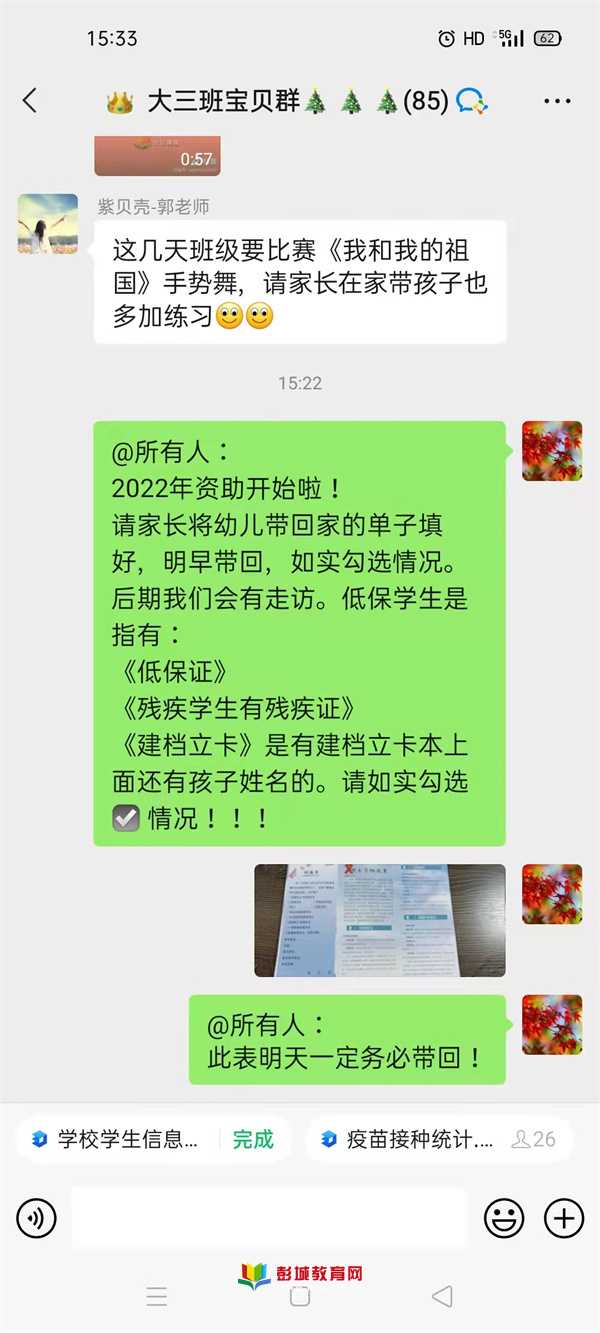The image size is (600, 1333).
Task: Open the group chat overflow menu
Action: (x=557, y=101)
